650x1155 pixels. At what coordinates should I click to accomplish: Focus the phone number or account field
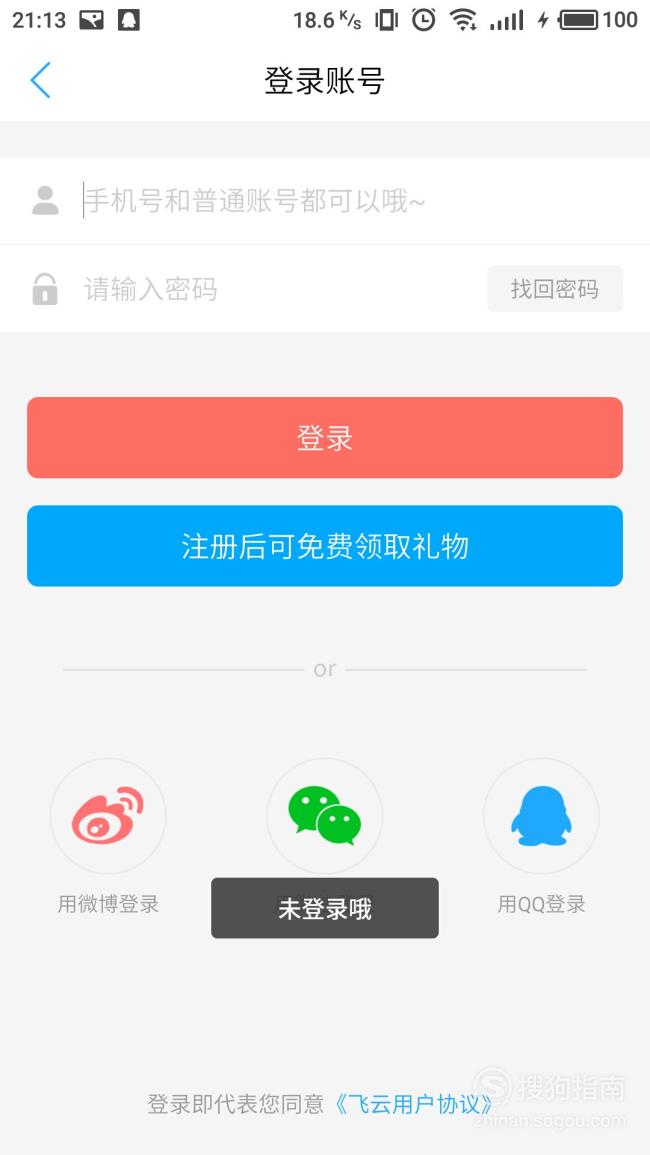point(325,200)
